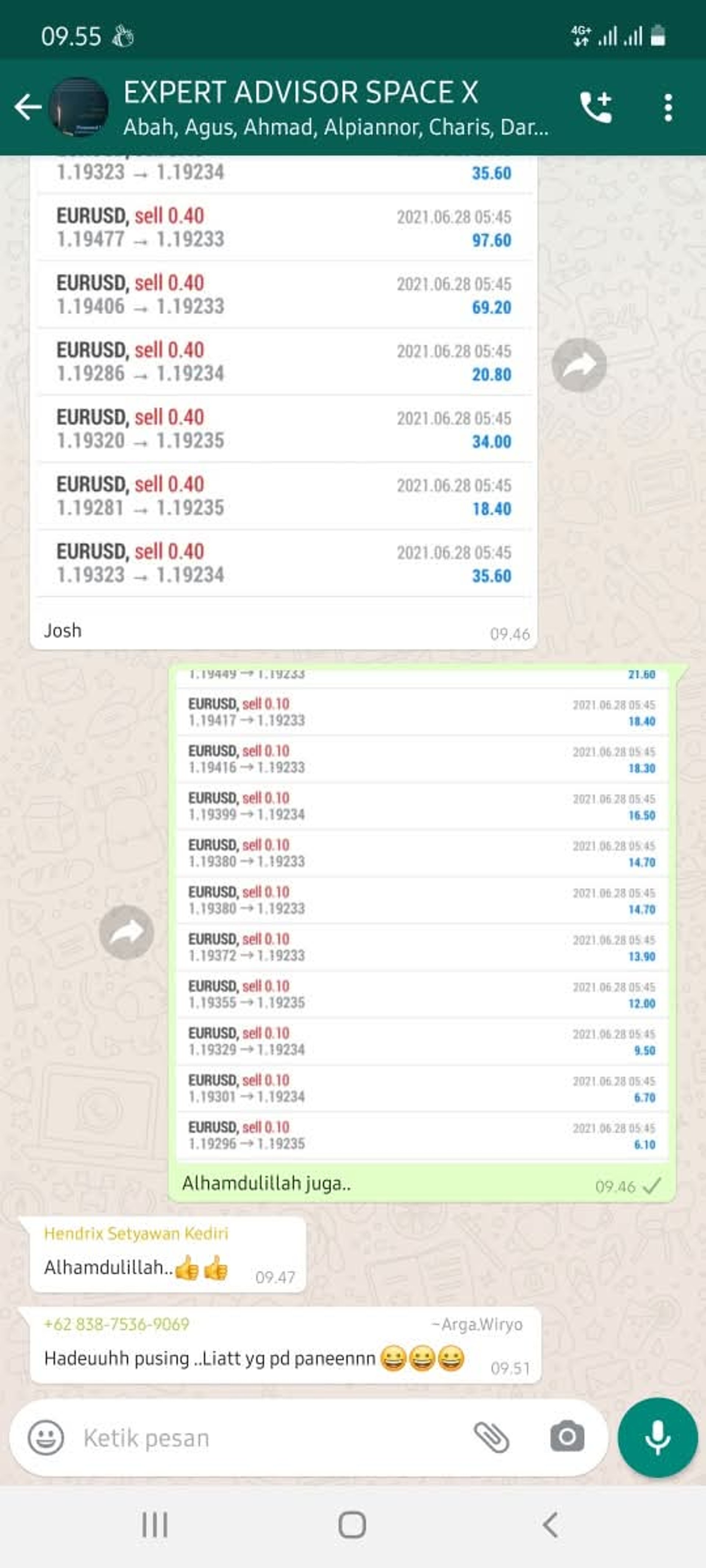This screenshot has width=706, height=1568.
Task: Tap the sender number +62 838-7536-9069
Action: click(x=116, y=1324)
